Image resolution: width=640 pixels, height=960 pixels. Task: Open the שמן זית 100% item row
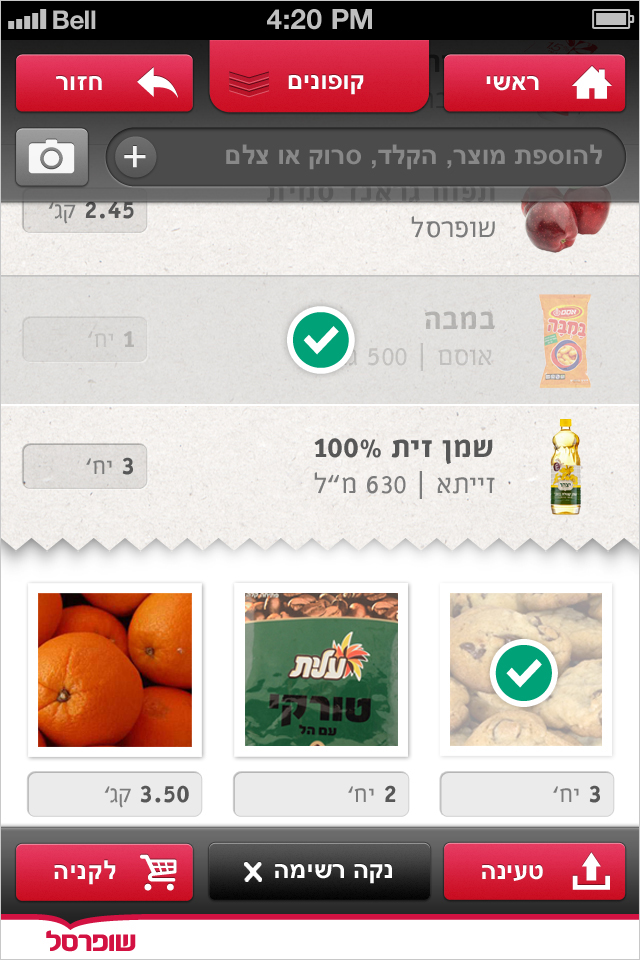(x=400, y=466)
